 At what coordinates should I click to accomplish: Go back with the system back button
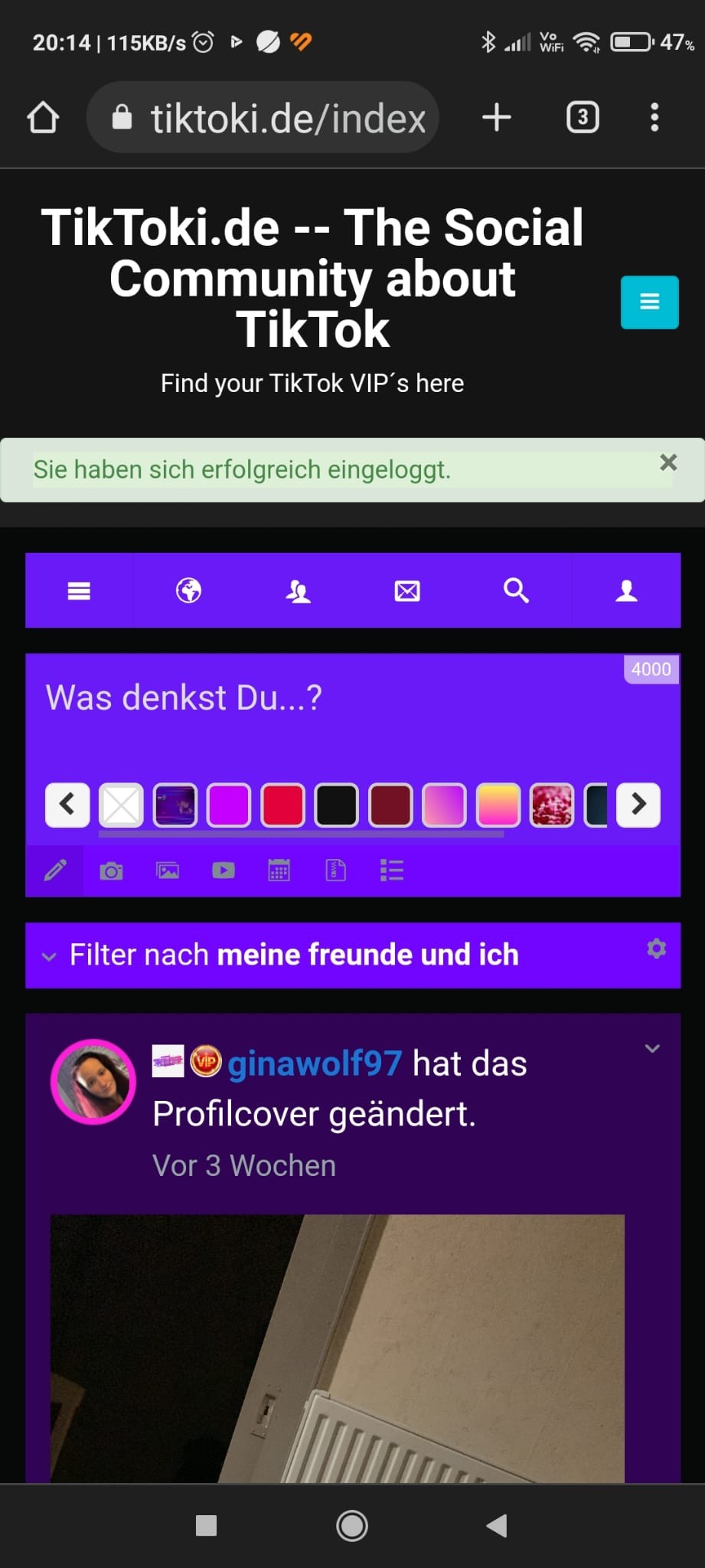(x=497, y=1526)
